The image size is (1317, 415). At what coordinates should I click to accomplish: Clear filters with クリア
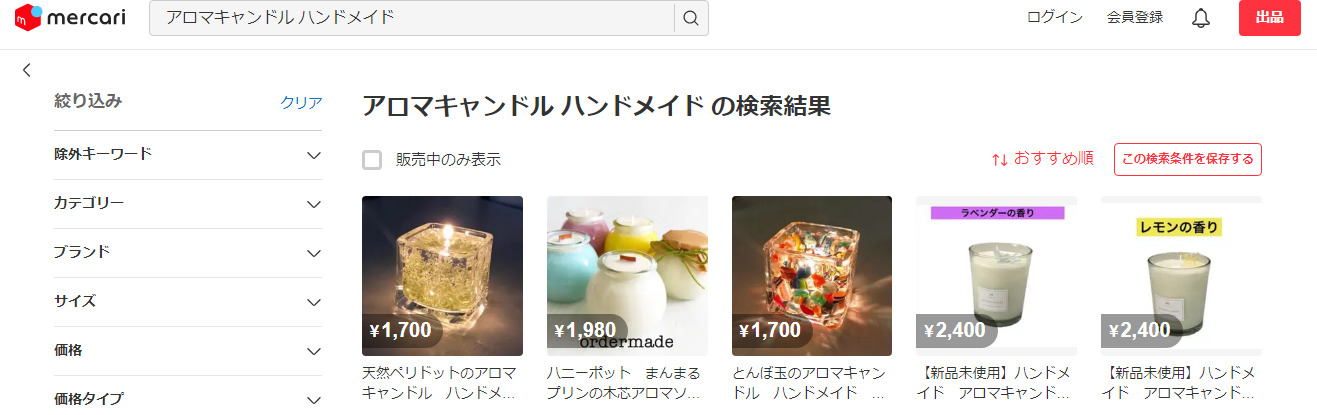click(301, 102)
